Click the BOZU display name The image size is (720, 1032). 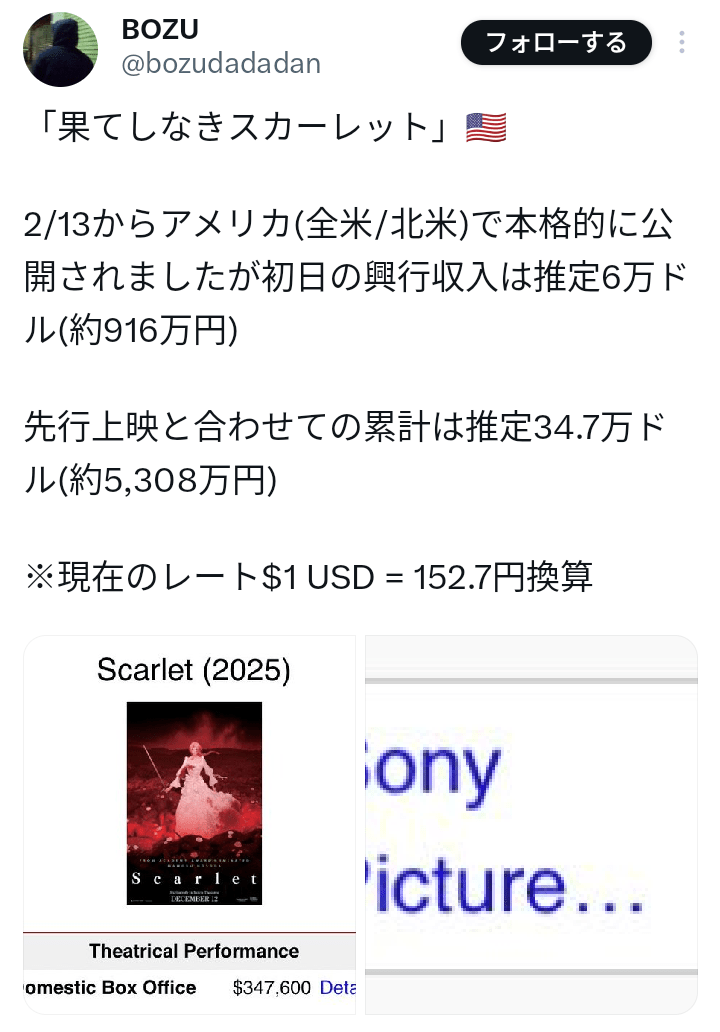click(160, 29)
